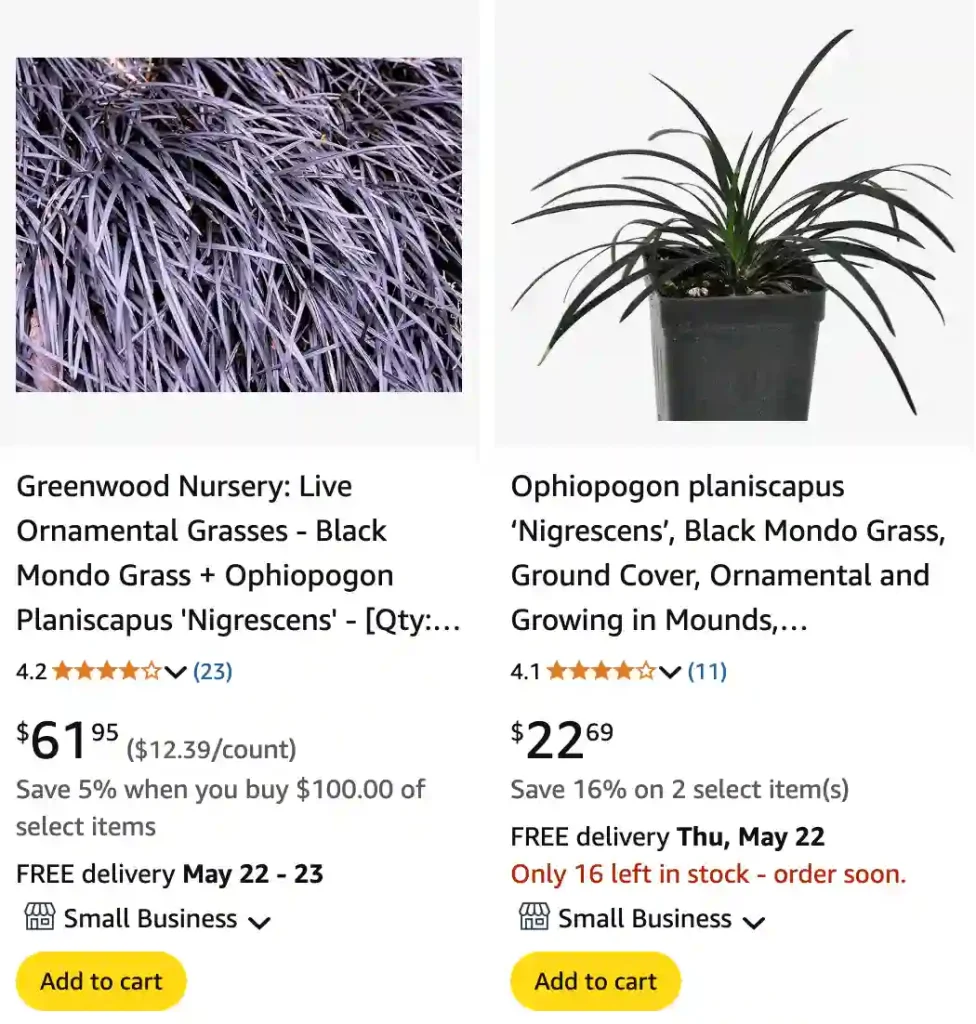Add the Ophiopogon planiscapus plant to cart
The width and height of the screenshot is (976, 1024).
(x=595, y=981)
